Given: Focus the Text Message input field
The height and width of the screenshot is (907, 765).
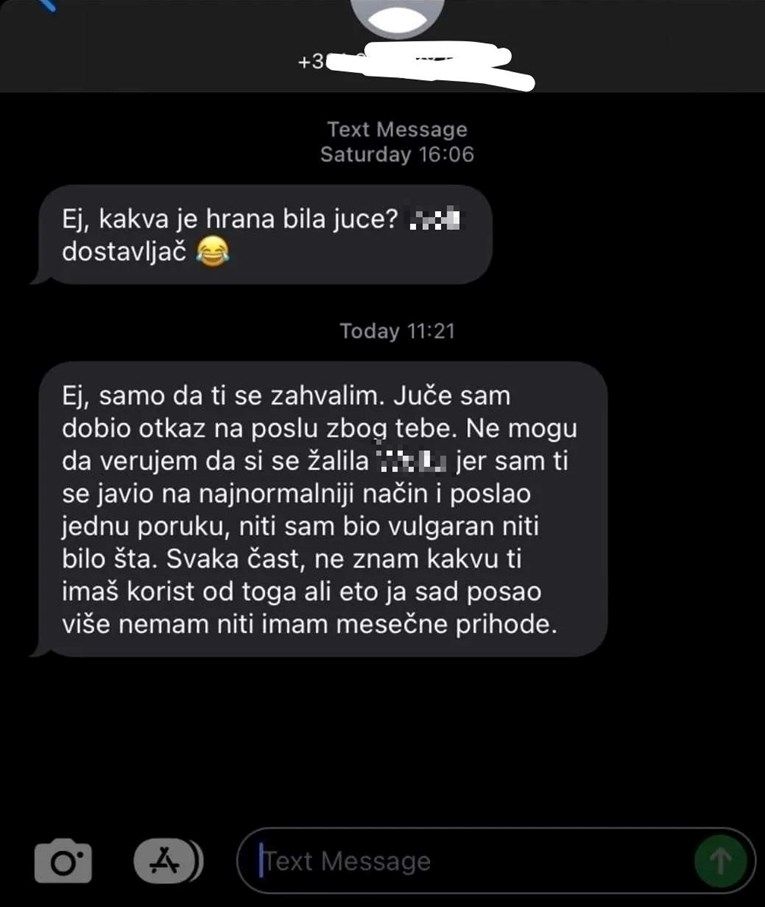Looking at the screenshot, I should point(470,860).
